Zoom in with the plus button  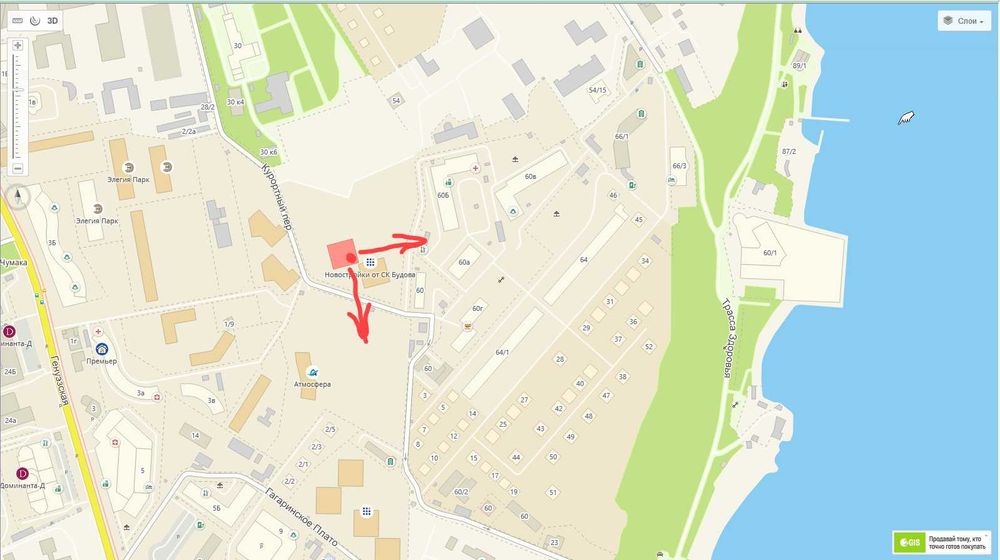(x=17, y=46)
